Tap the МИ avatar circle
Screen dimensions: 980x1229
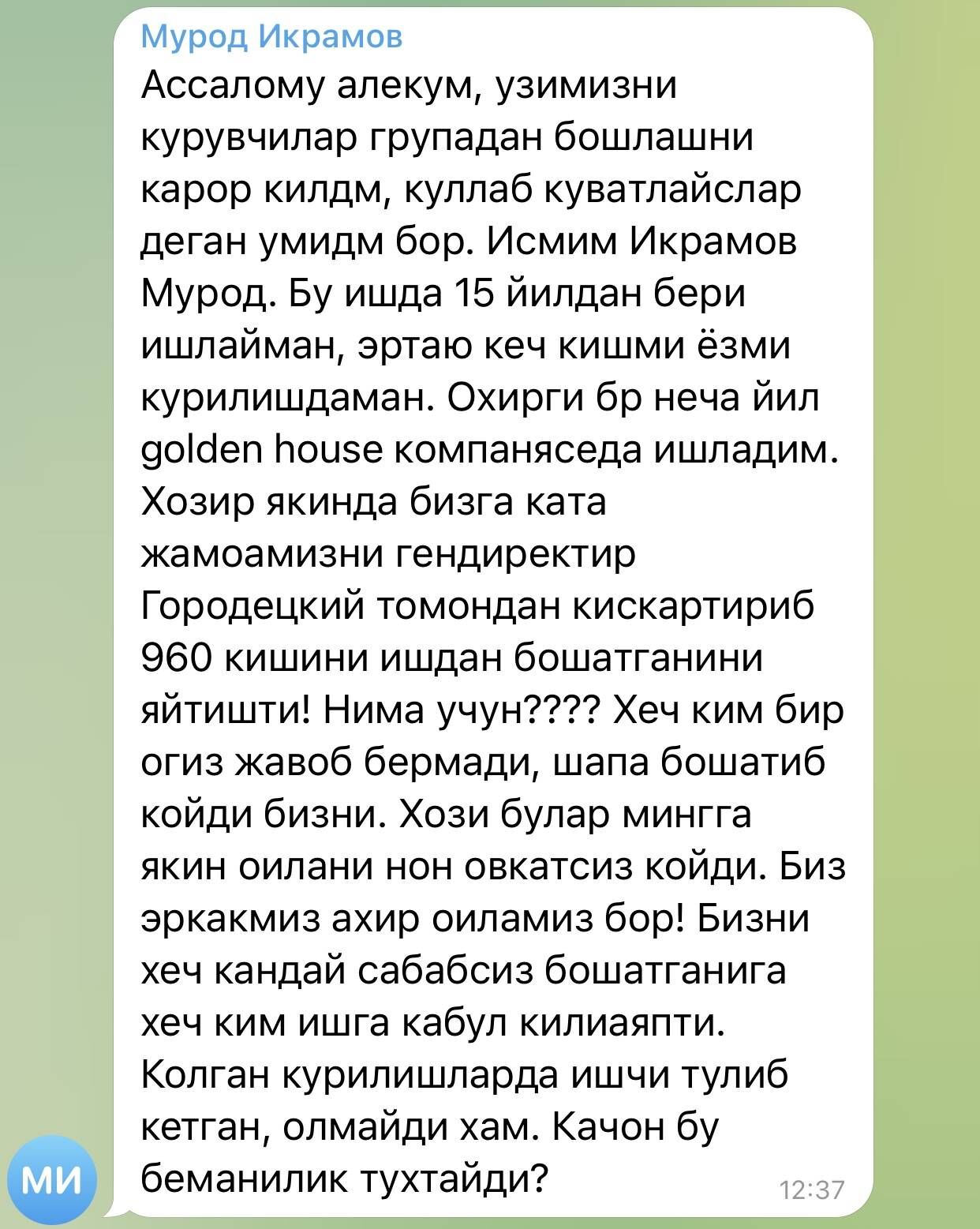tap(52, 1181)
